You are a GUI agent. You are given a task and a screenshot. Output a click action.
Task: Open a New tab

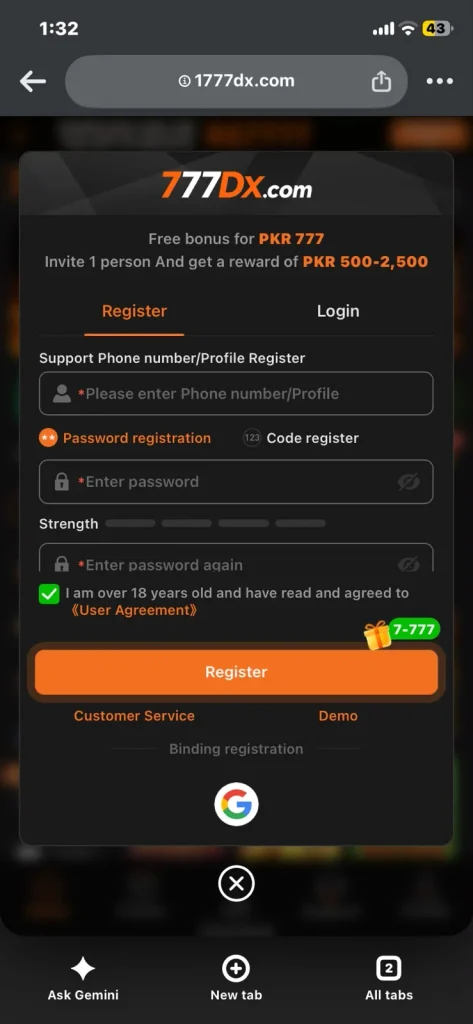pyautogui.click(x=236, y=978)
